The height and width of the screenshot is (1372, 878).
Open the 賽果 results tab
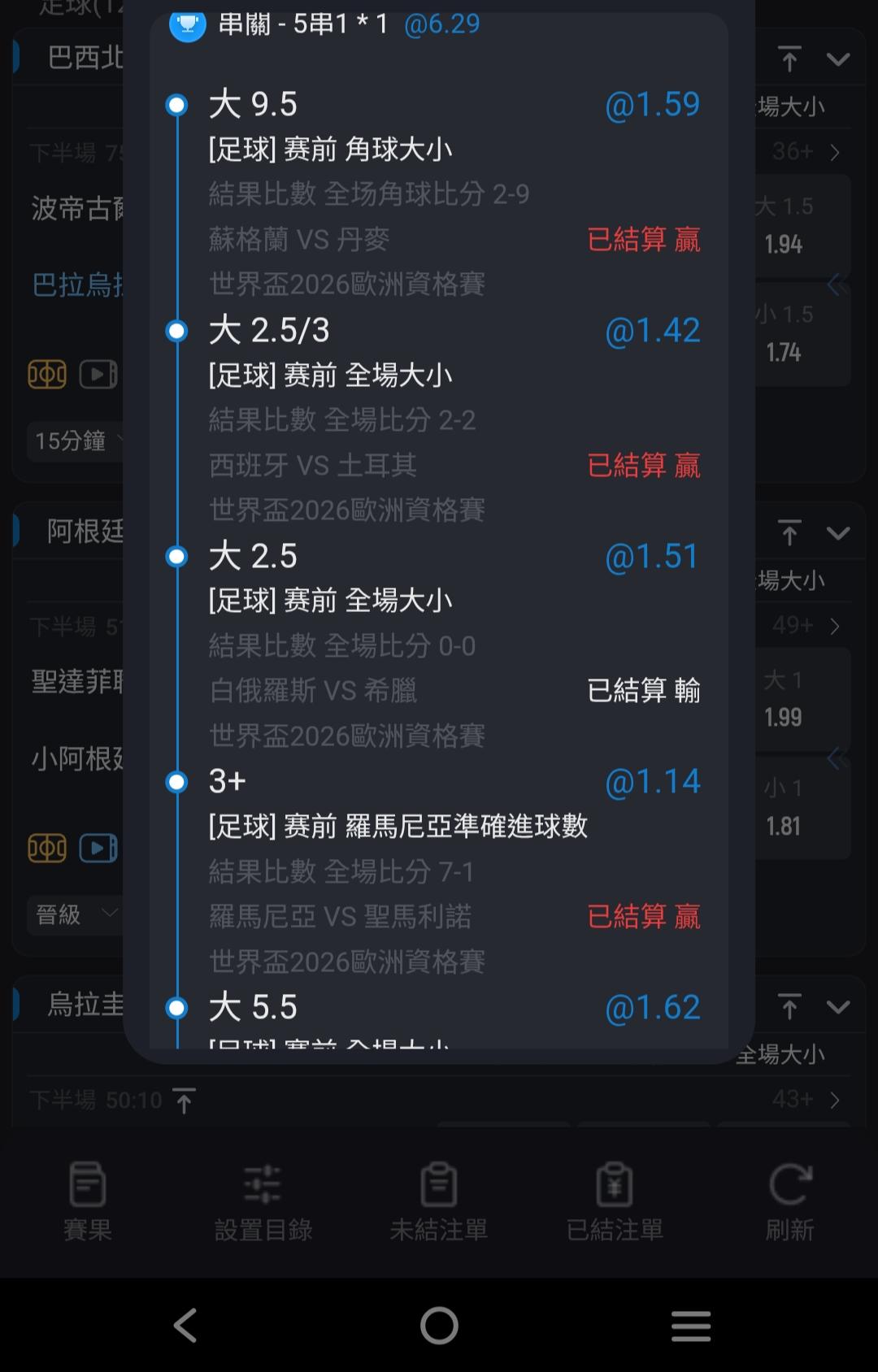click(87, 1200)
